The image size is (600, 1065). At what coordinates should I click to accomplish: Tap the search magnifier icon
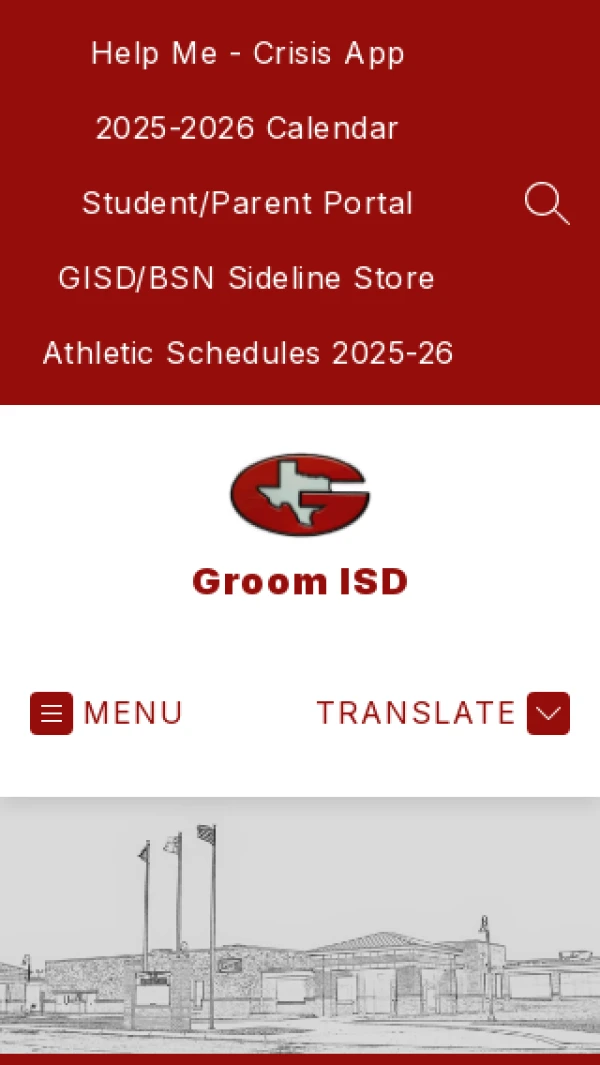point(546,203)
